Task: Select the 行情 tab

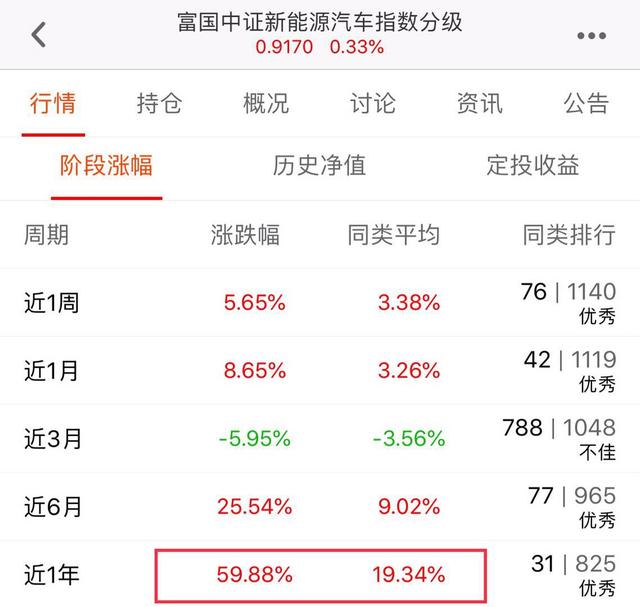Action: 53,103
